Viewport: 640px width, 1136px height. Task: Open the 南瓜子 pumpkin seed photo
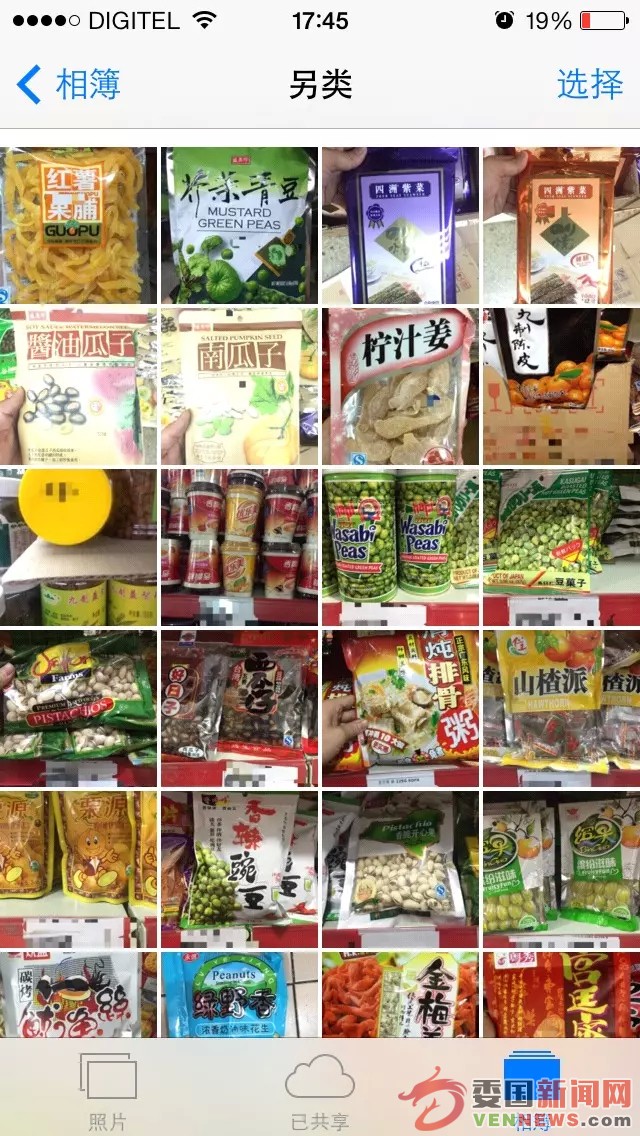(x=240, y=386)
